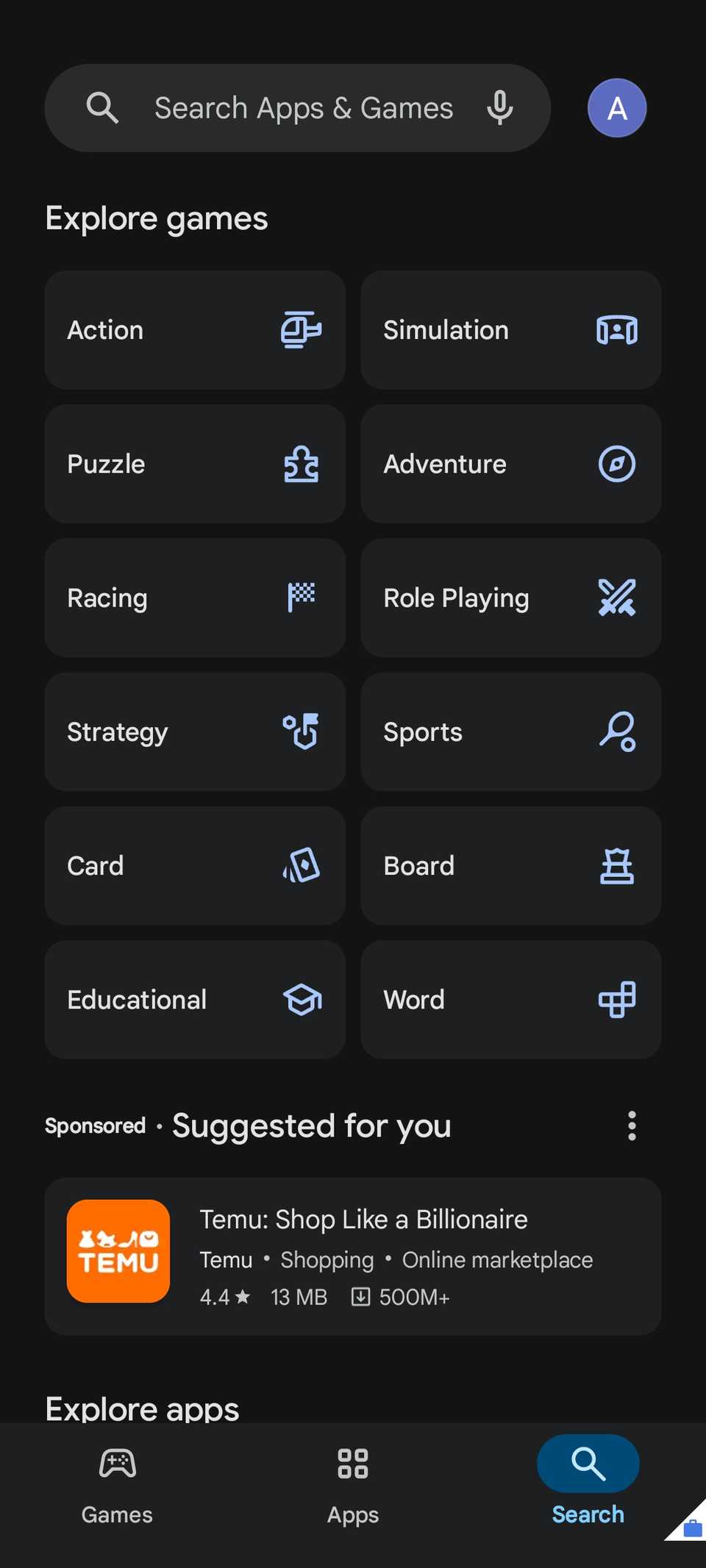Explore the Adventure games category
Screen dimensions: 706x1568
click(511, 464)
